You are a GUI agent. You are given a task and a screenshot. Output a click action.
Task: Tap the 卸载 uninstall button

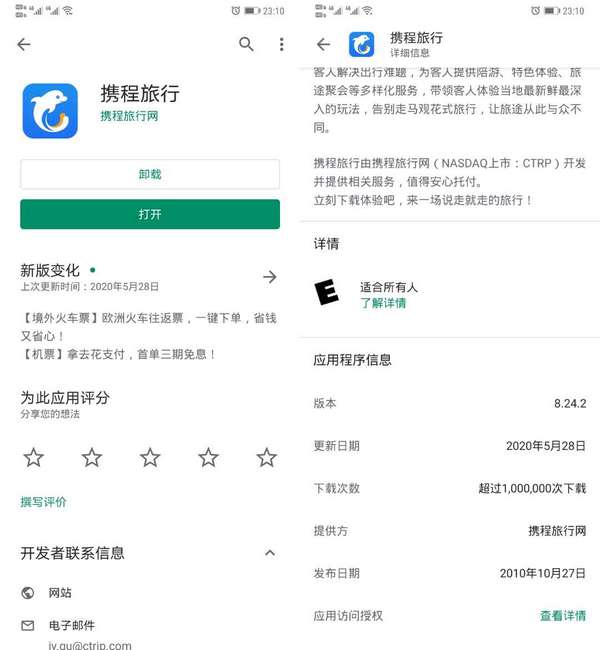[x=150, y=174]
